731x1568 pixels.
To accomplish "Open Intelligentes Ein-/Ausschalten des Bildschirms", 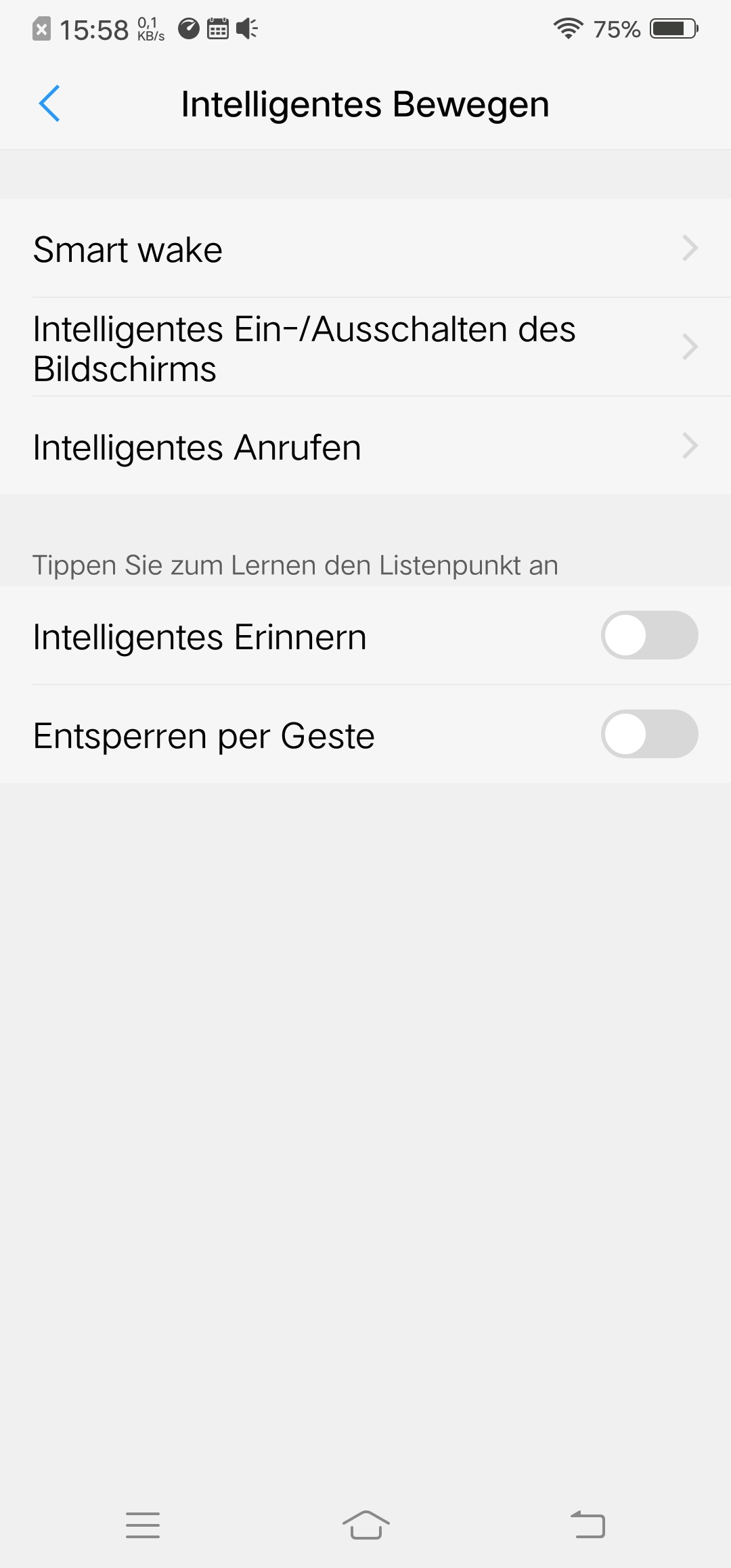I will pyautogui.click(x=365, y=347).
